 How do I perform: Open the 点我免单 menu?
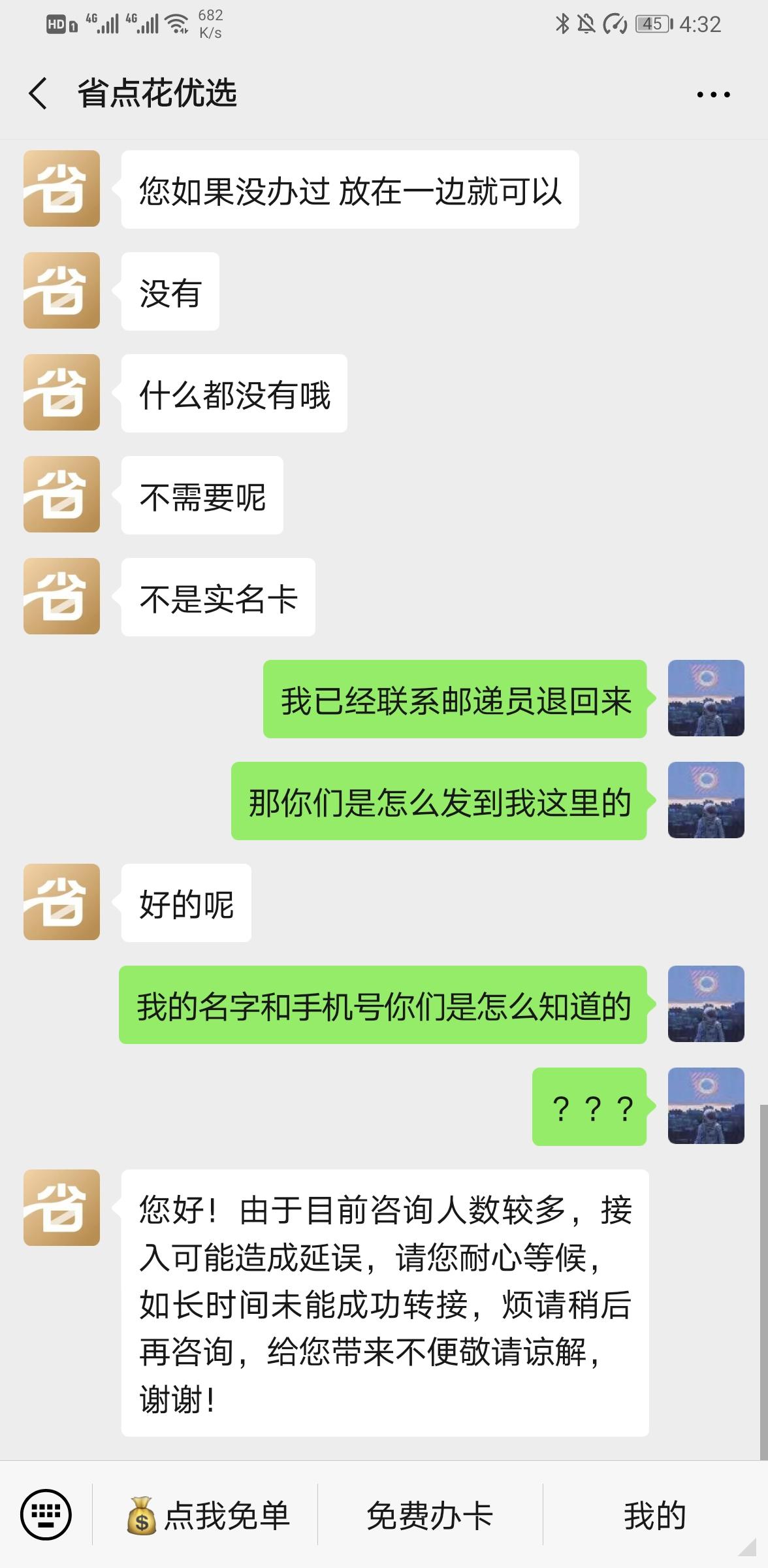click(208, 1516)
